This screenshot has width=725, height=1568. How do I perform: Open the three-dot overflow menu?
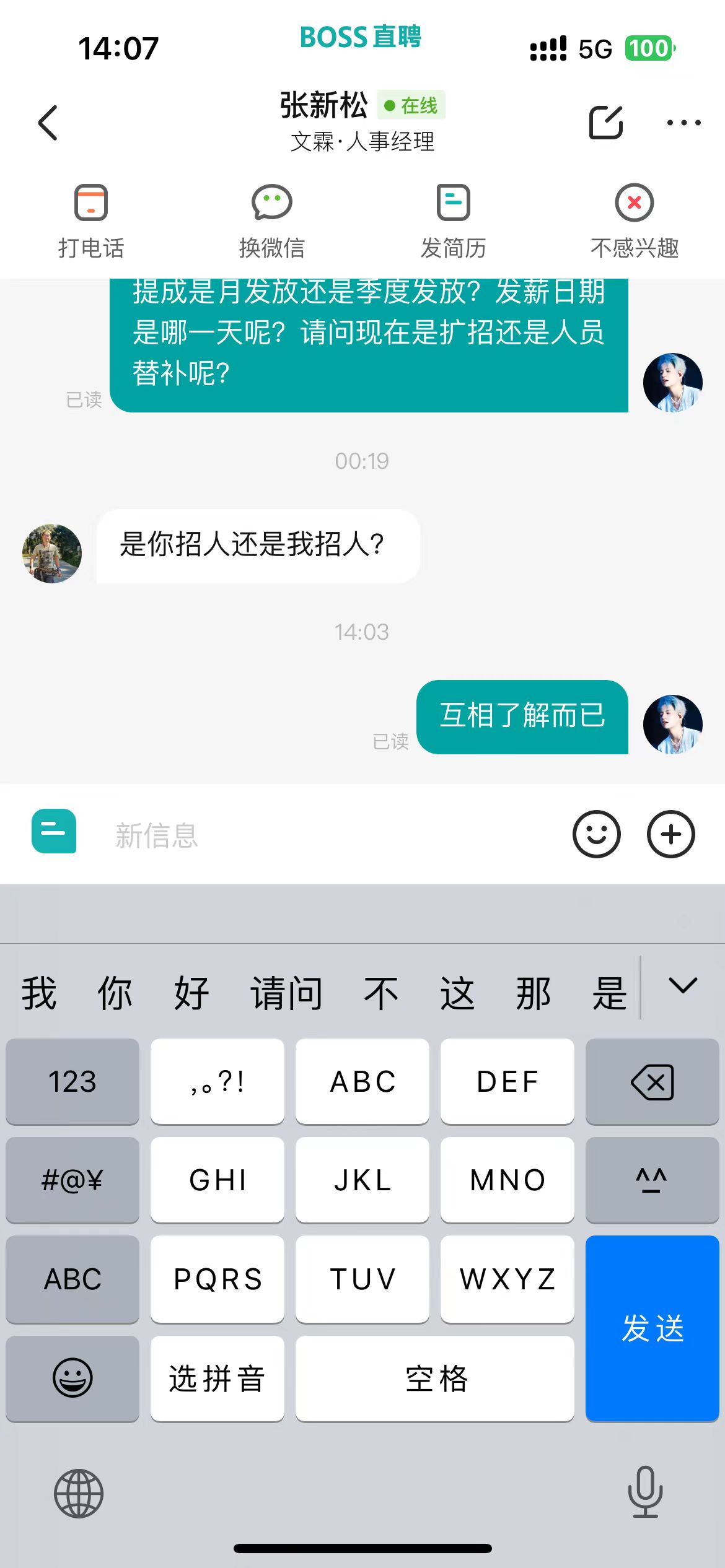point(683,123)
